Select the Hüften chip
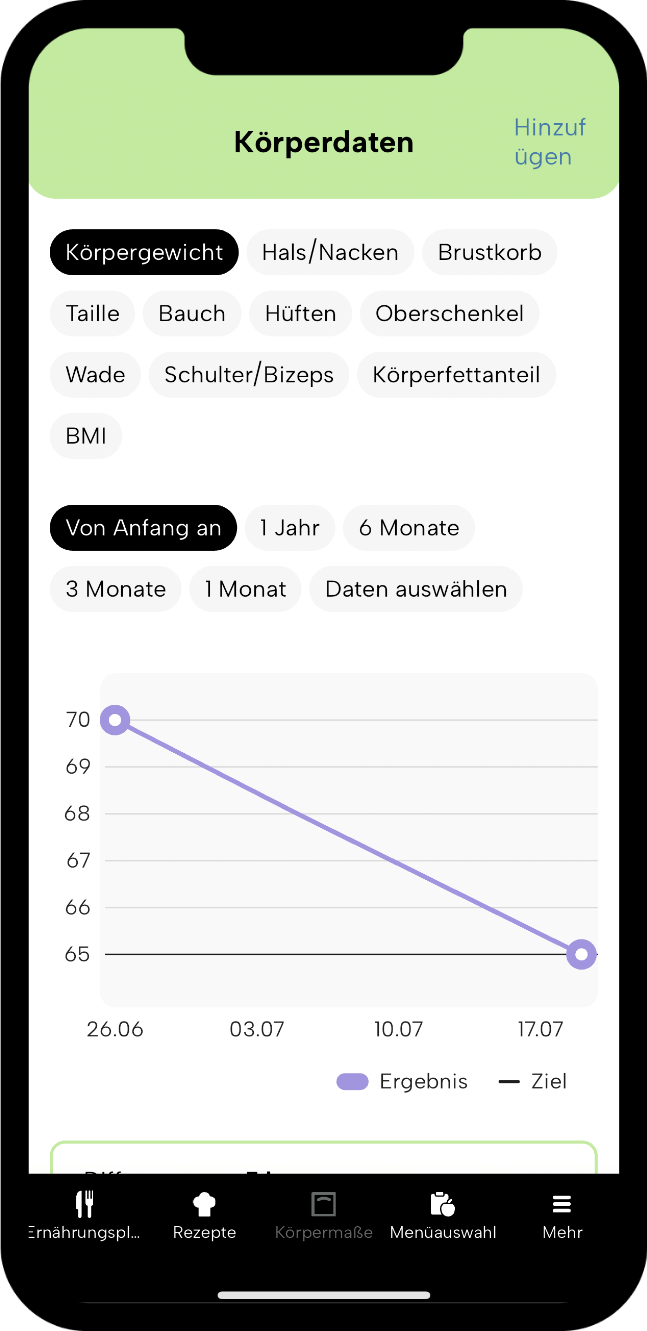647x1331 pixels. [x=300, y=313]
